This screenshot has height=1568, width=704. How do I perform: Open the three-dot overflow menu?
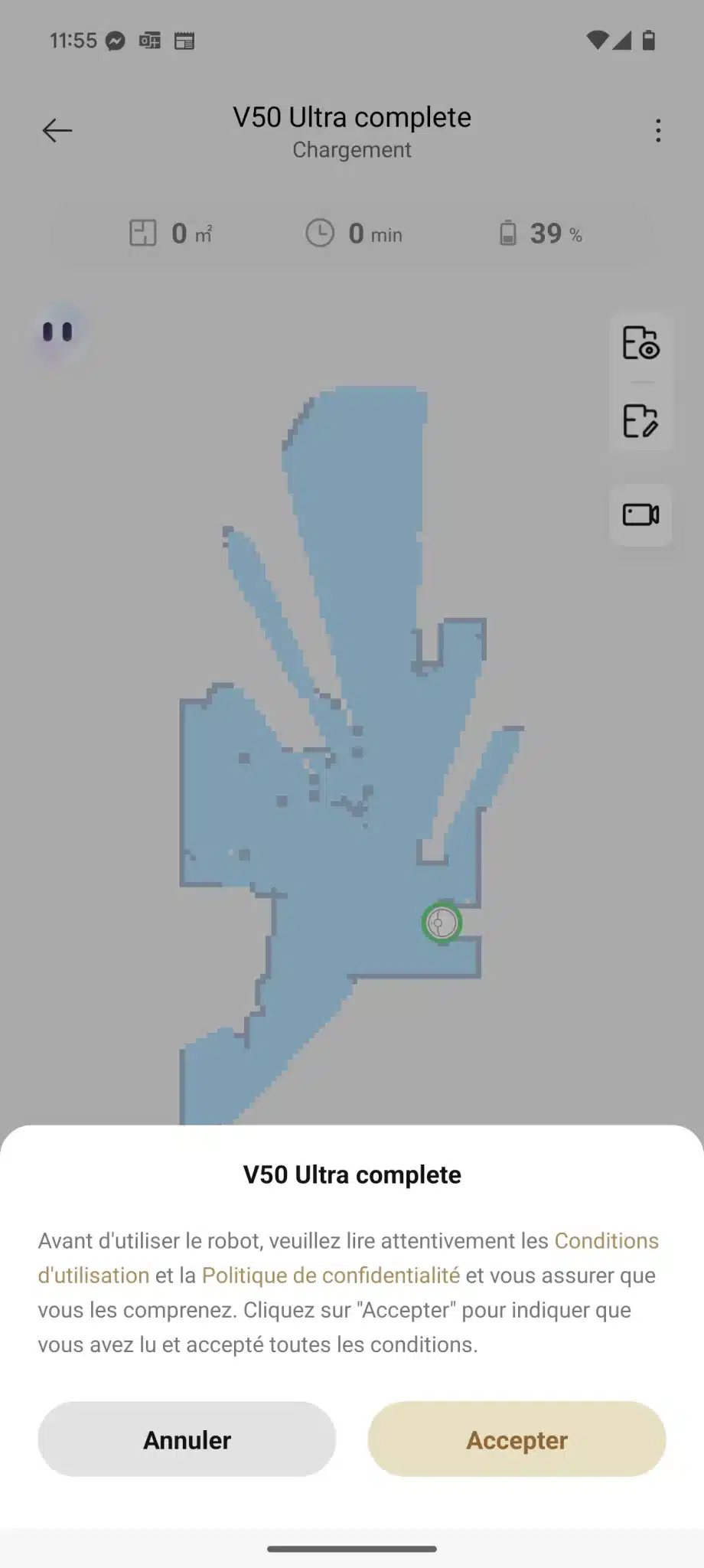pos(658,130)
